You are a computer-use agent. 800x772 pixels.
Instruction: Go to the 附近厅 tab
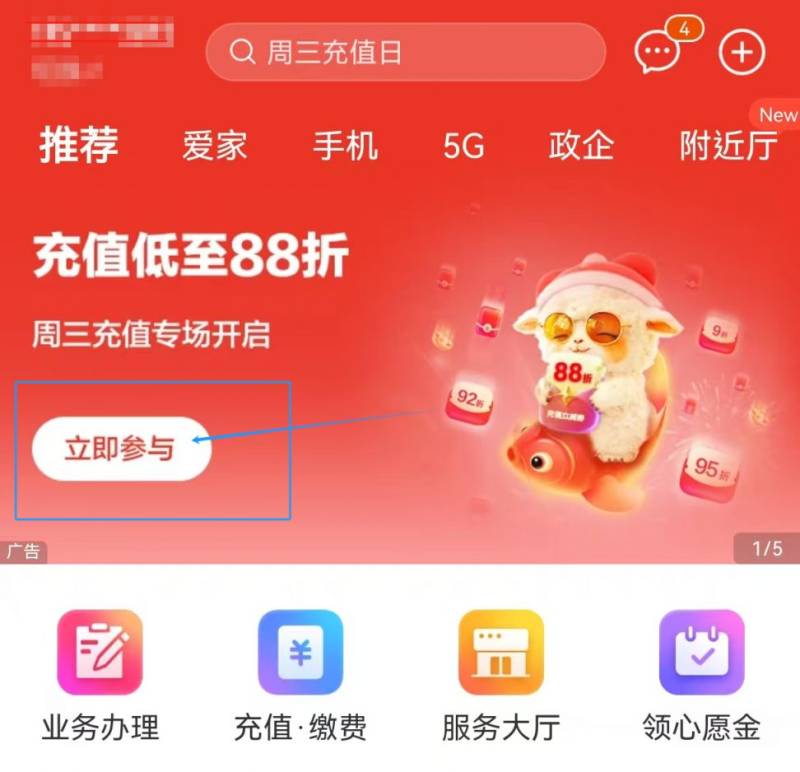coord(728,146)
